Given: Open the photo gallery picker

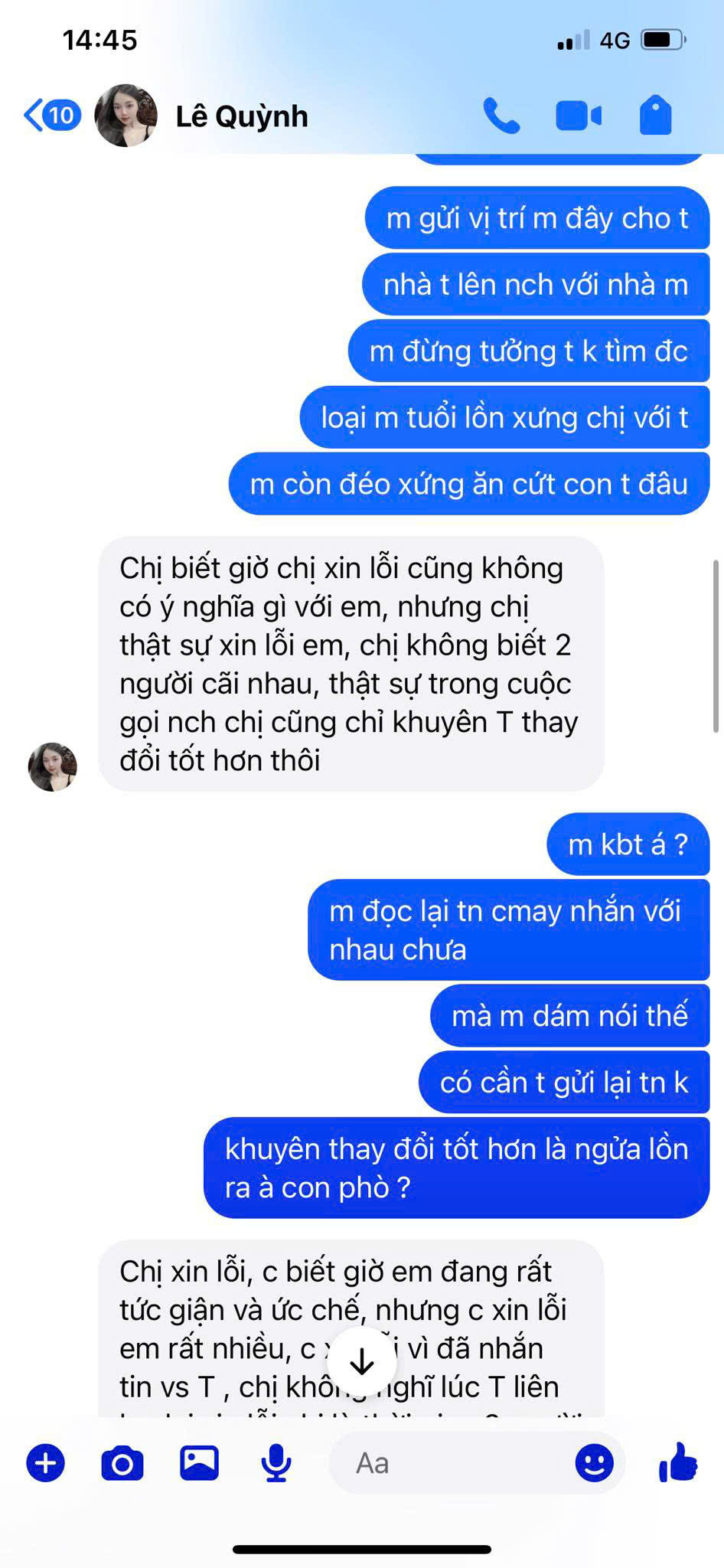Looking at the screenshot, I should pos(199,1463).
